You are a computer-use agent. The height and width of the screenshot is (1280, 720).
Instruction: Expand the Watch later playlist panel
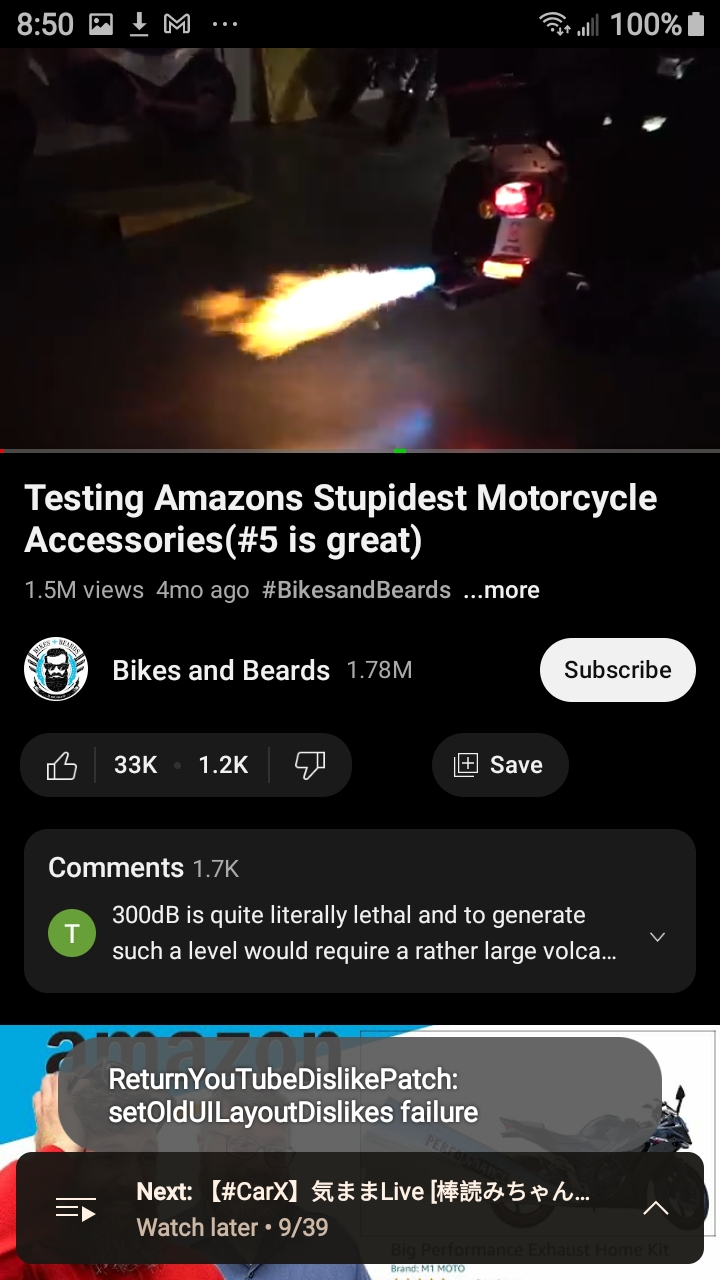[x=655, y=1208]
